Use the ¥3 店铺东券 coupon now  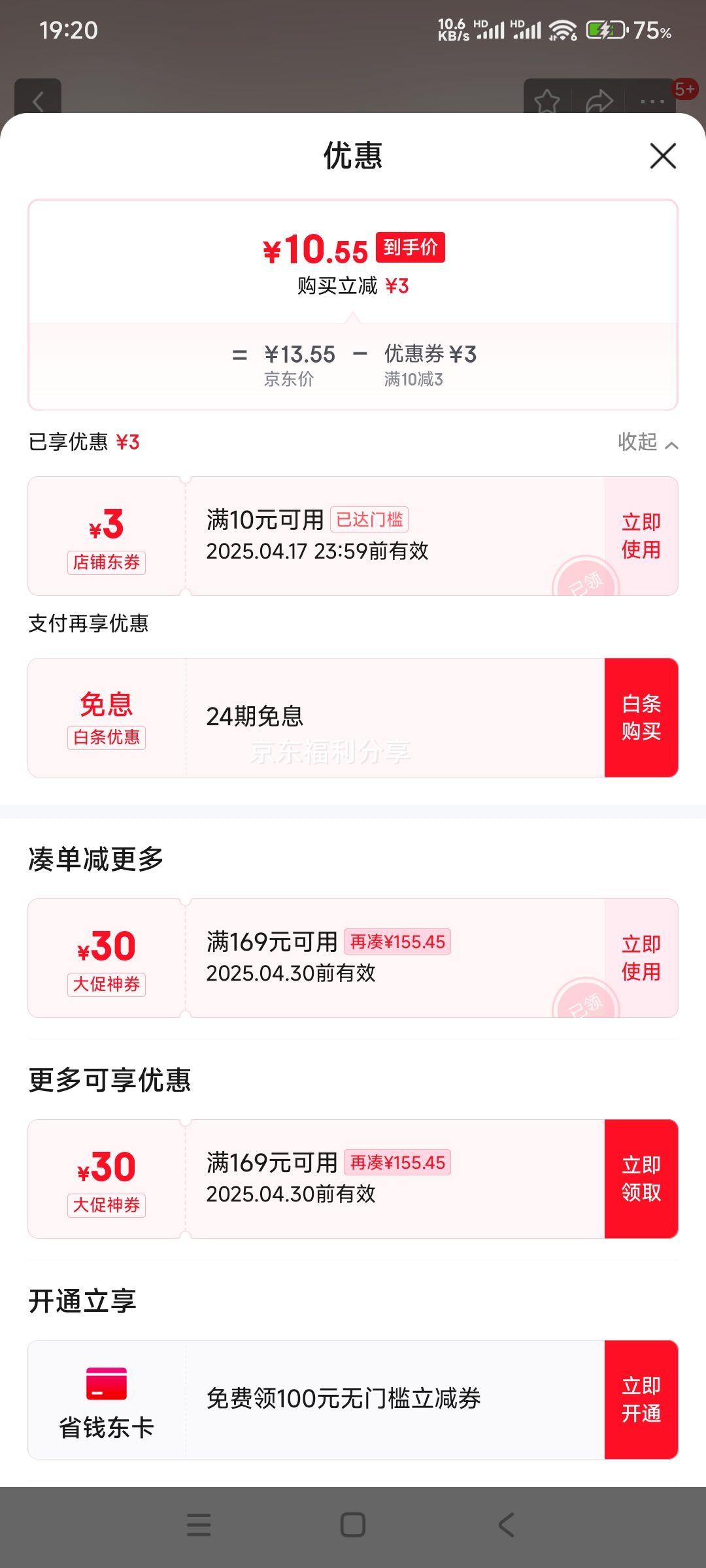coord(641,536)
